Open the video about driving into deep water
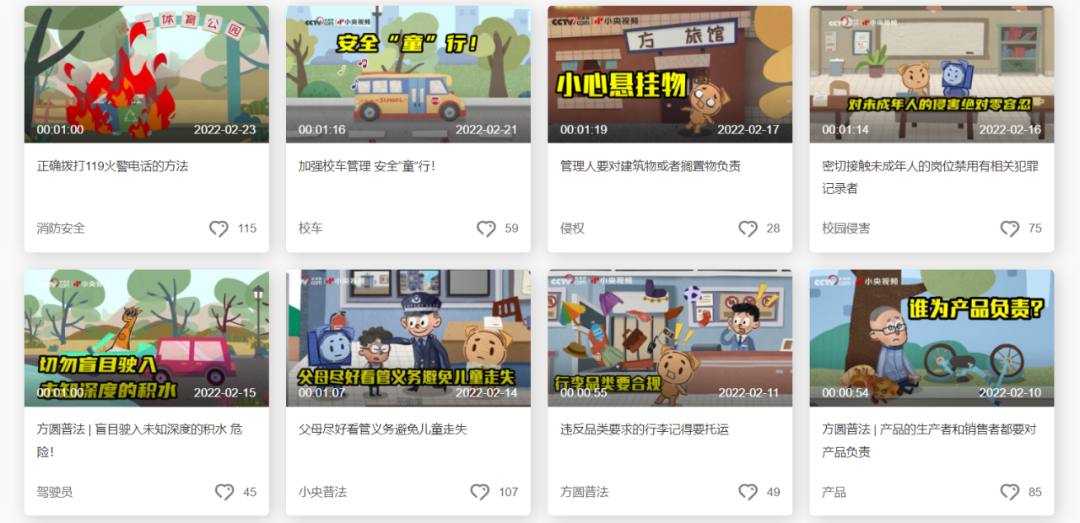 [146, 338]
